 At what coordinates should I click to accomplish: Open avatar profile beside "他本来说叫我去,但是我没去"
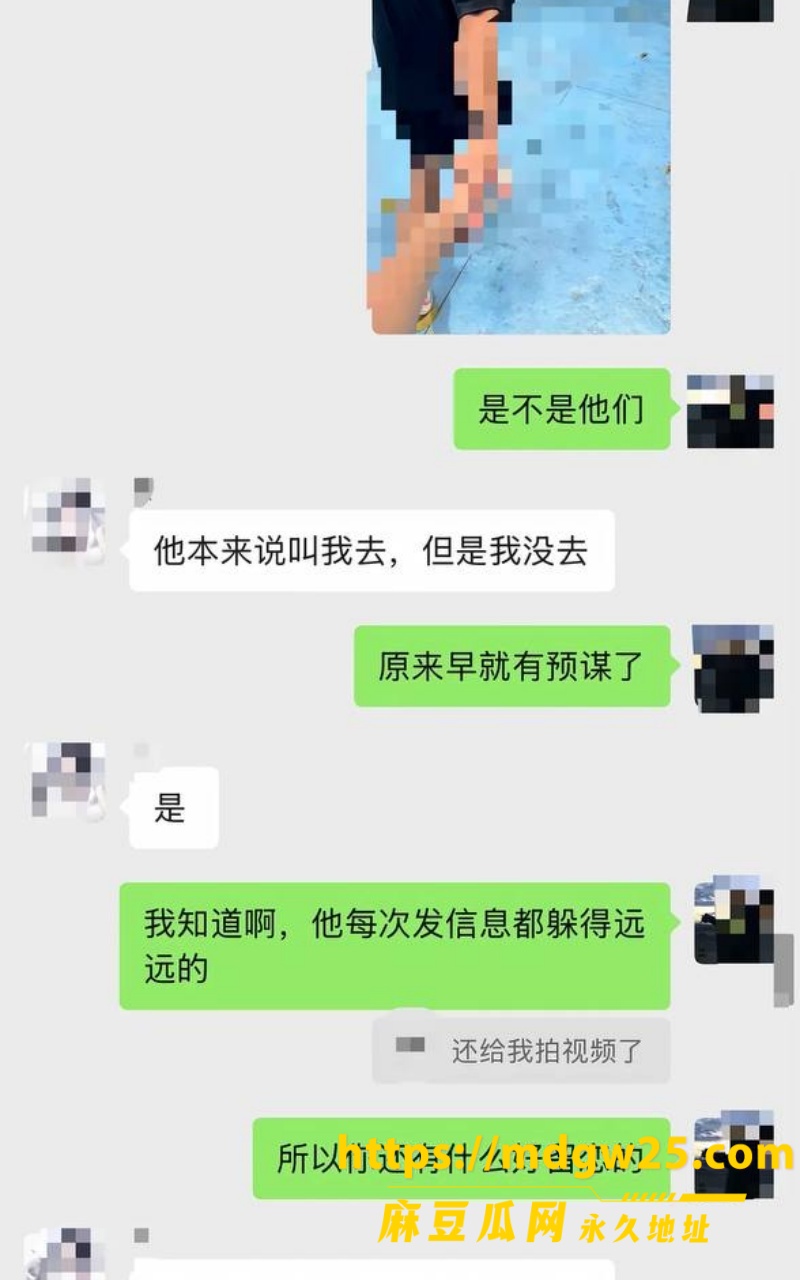68,521
